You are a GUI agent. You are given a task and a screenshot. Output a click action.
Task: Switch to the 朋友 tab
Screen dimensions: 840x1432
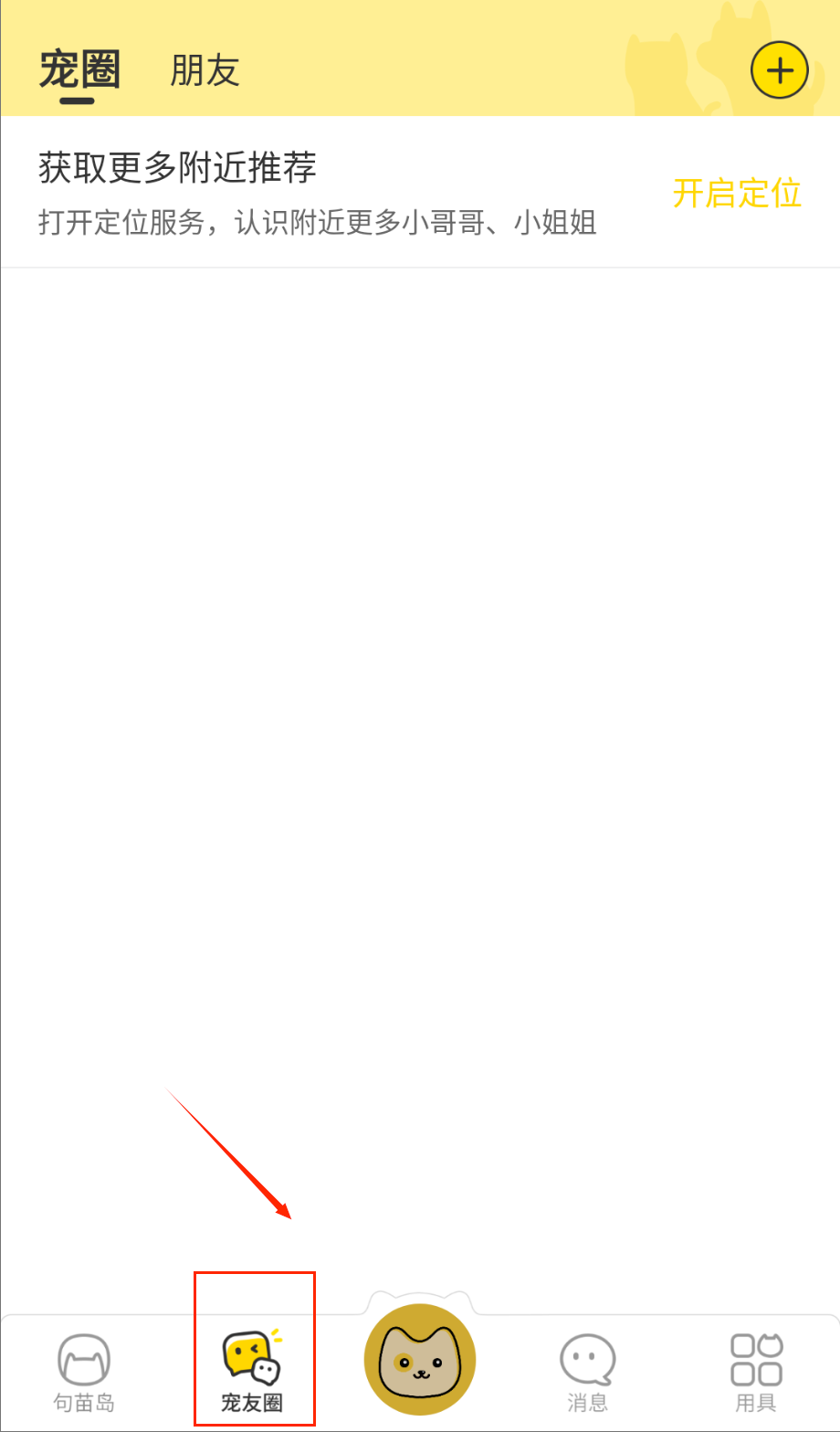point(205,70)
